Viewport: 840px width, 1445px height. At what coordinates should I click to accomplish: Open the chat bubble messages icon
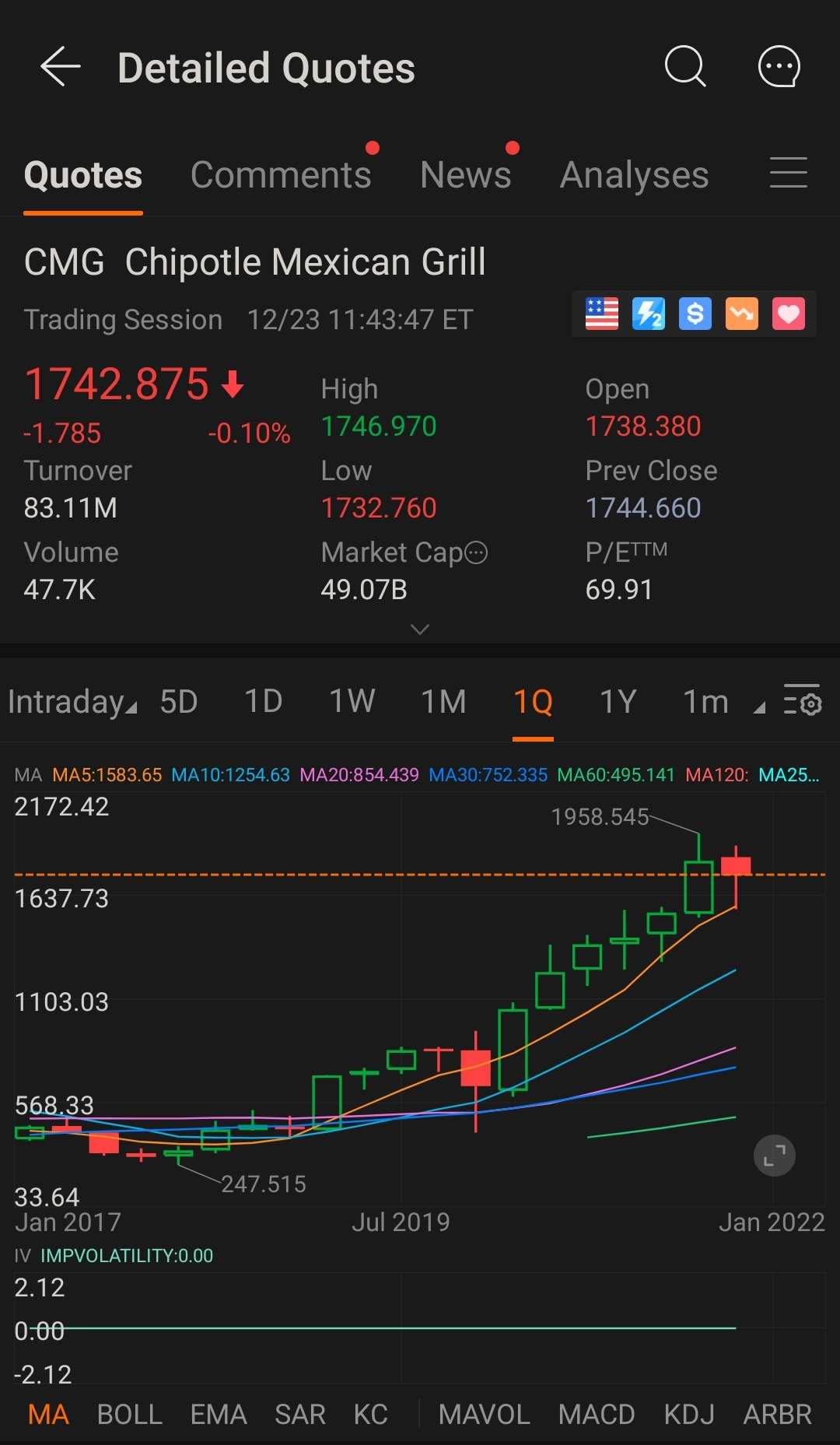(x=779, y=67)
